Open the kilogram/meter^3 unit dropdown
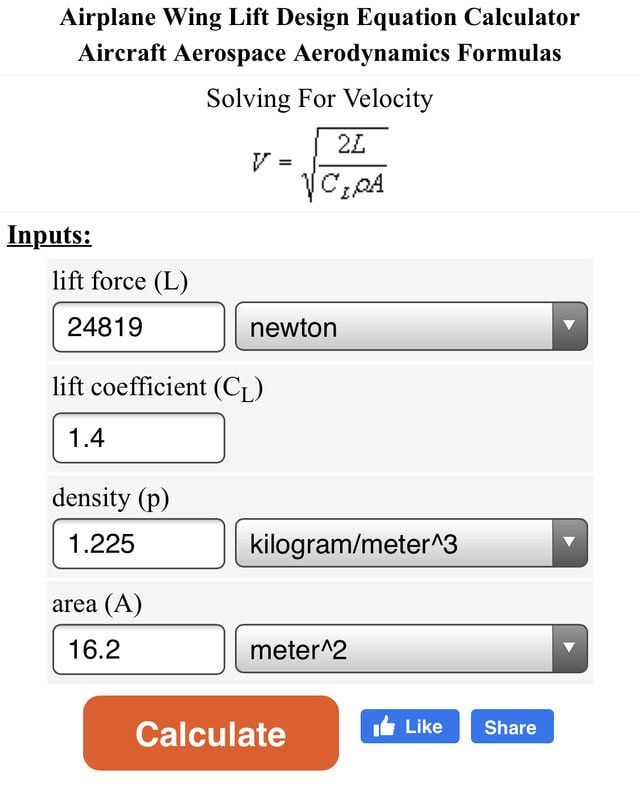 click(x=411, y=543)
